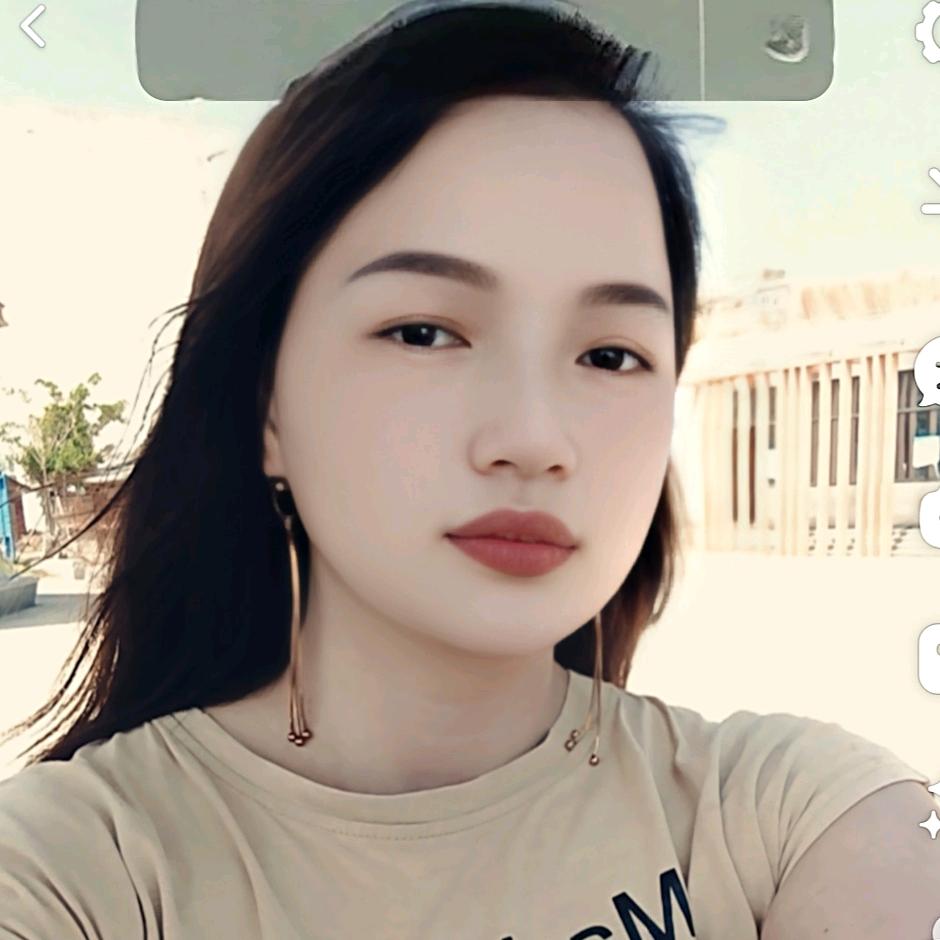Screen dimensions: 940x940
Task: Go back using the top-left arrow
Action: tap(33, 26)
